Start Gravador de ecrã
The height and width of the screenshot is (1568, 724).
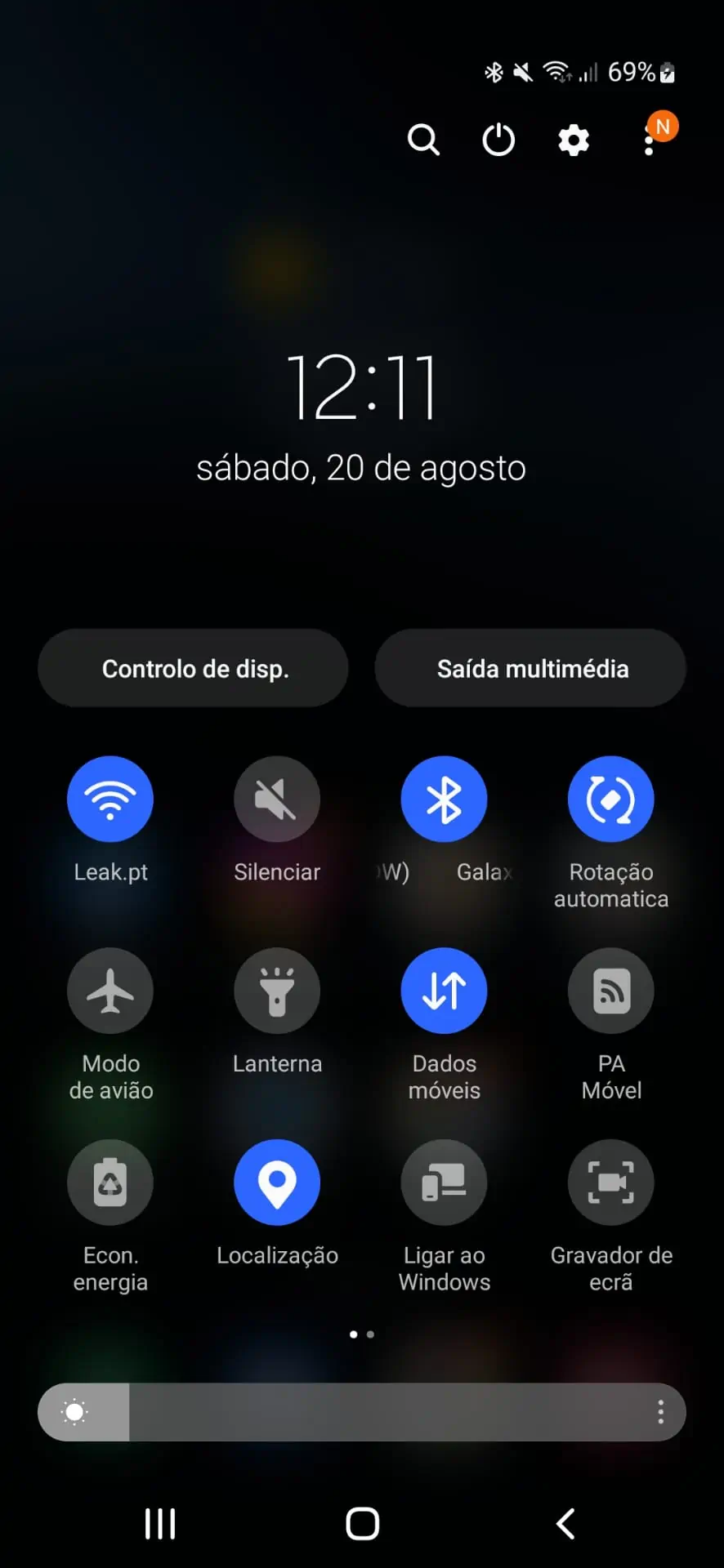[x=610, y=1183]
